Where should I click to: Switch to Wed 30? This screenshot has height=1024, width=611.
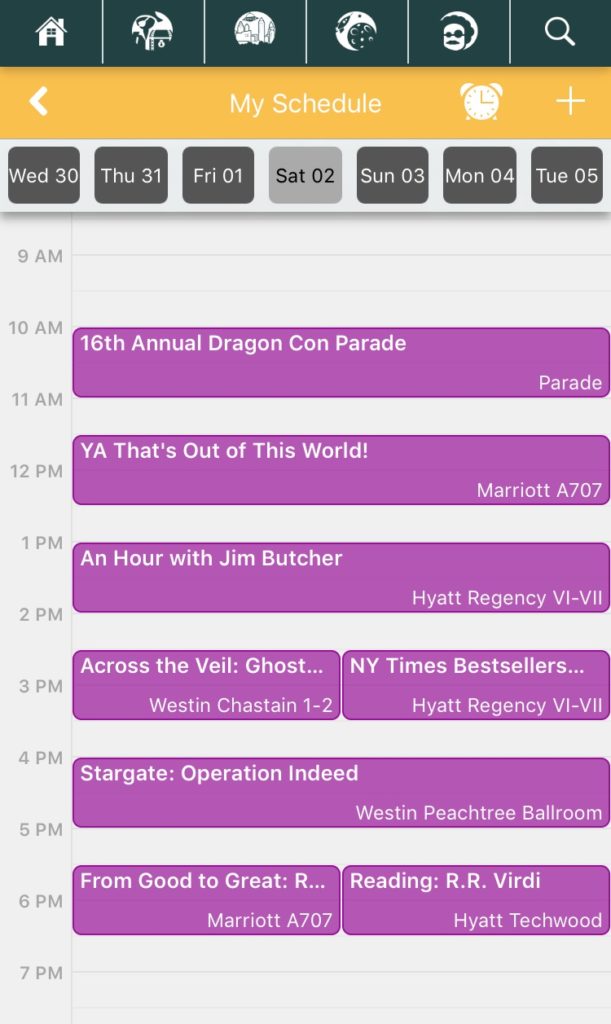tap(44, 175)
